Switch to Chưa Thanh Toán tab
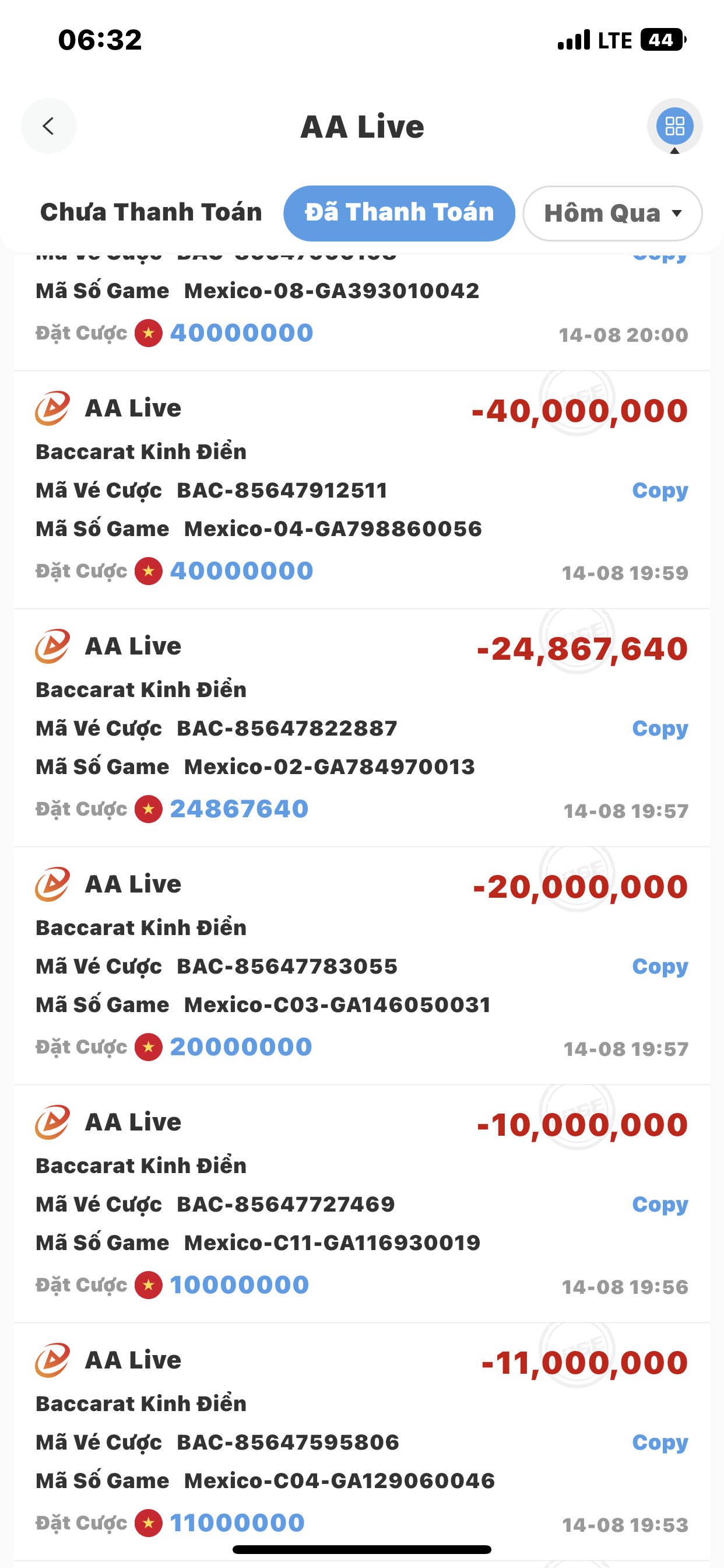 click(x=151, y=212)
